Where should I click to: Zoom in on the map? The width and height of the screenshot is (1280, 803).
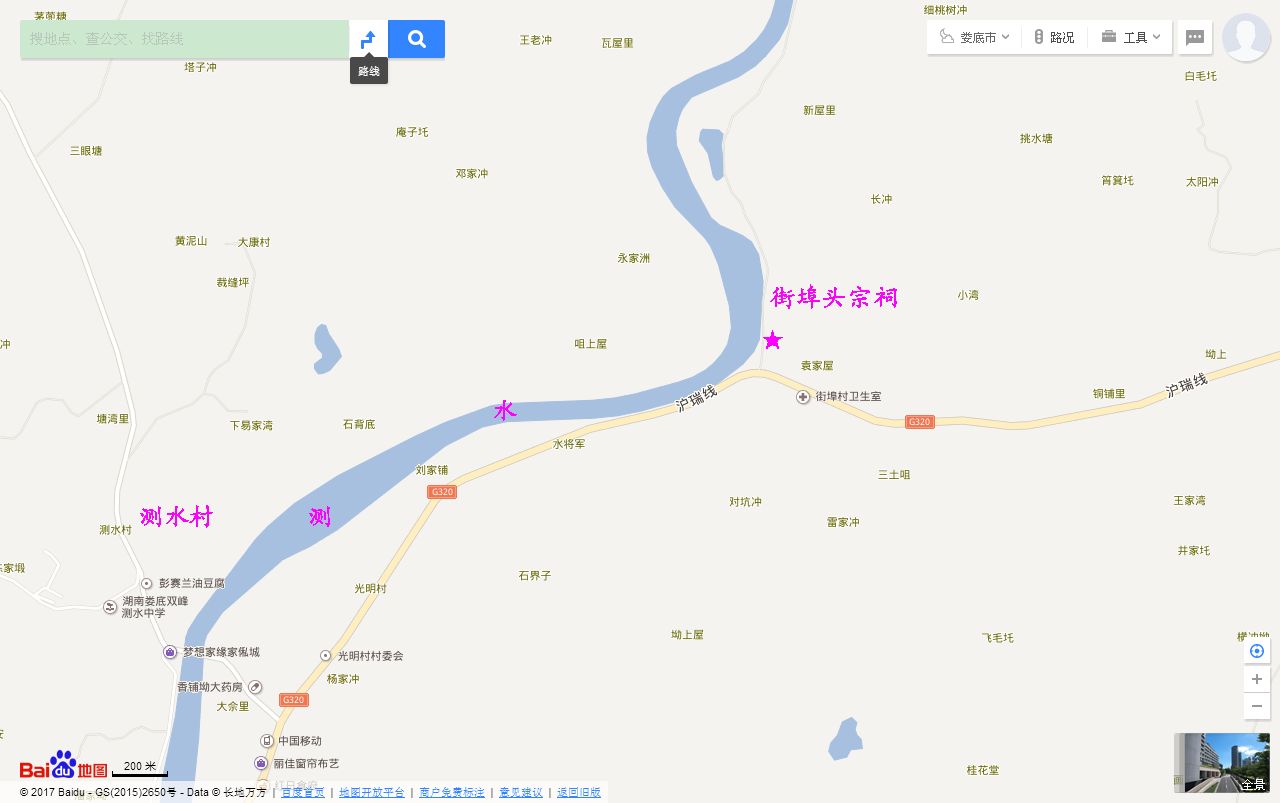(1257, 679)
